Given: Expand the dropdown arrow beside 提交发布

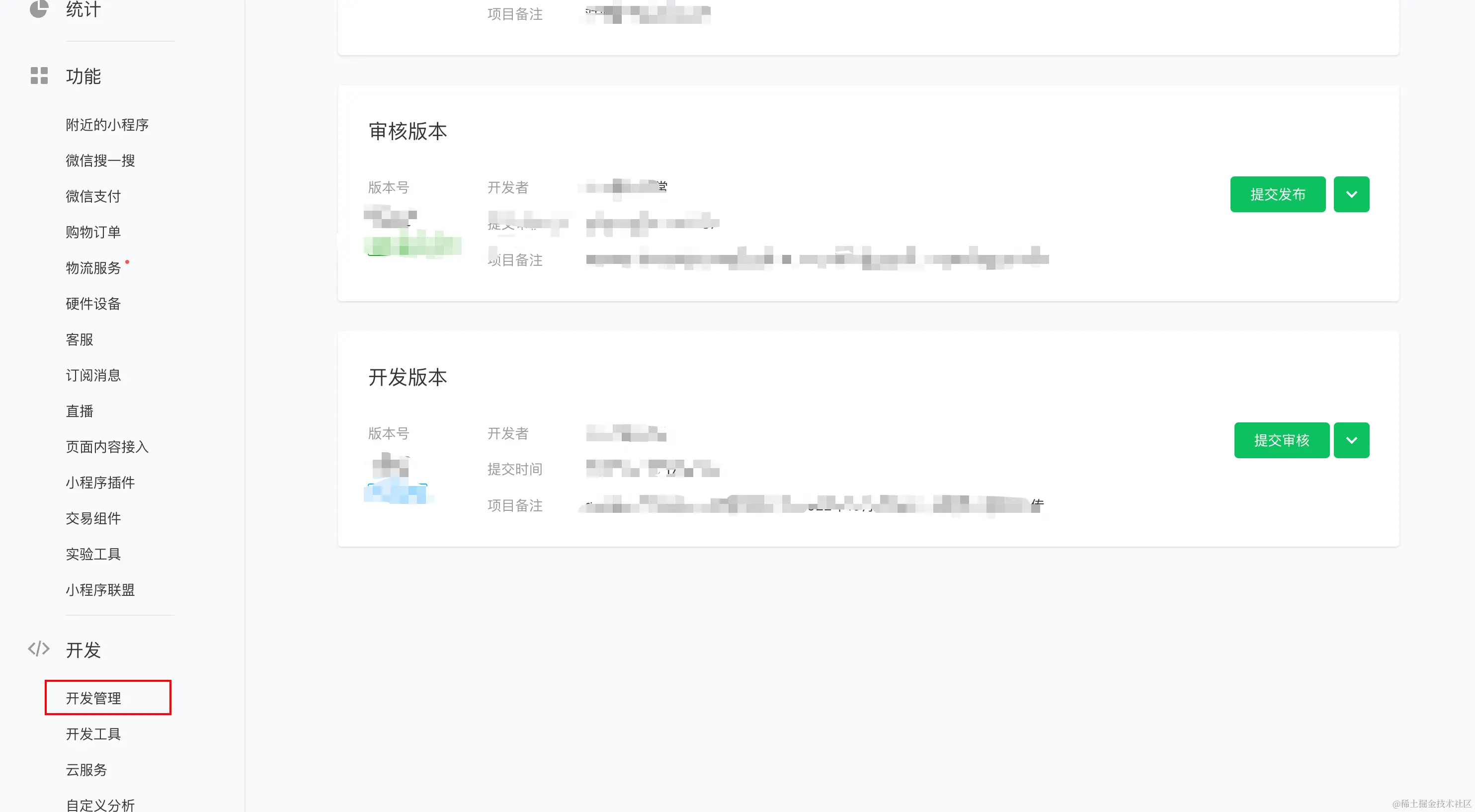Looking at the screenshot, I should tap(1351, 195).
